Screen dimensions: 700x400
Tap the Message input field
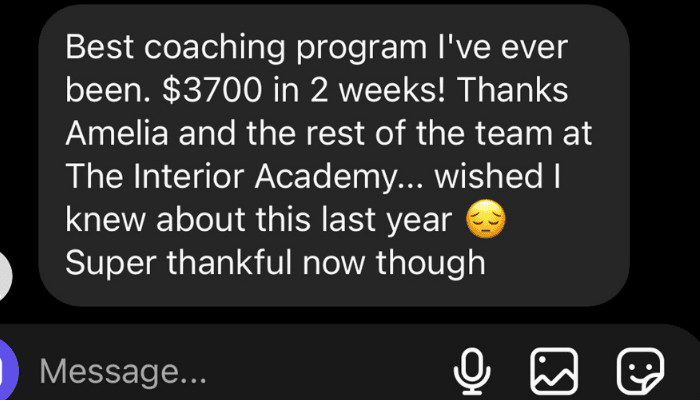(200, 373)
